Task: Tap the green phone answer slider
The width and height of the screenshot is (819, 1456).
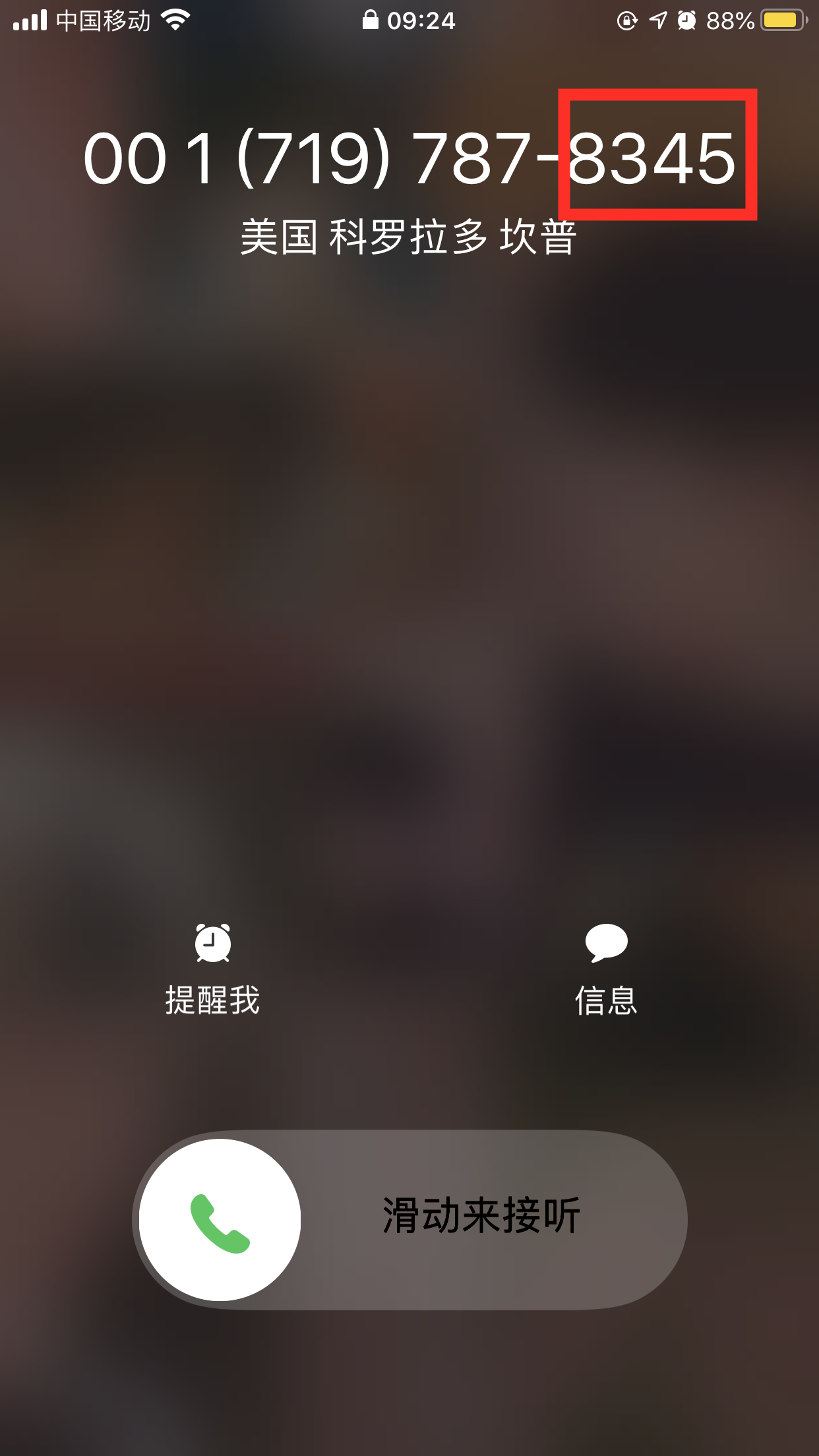Action: [220, 1220]
